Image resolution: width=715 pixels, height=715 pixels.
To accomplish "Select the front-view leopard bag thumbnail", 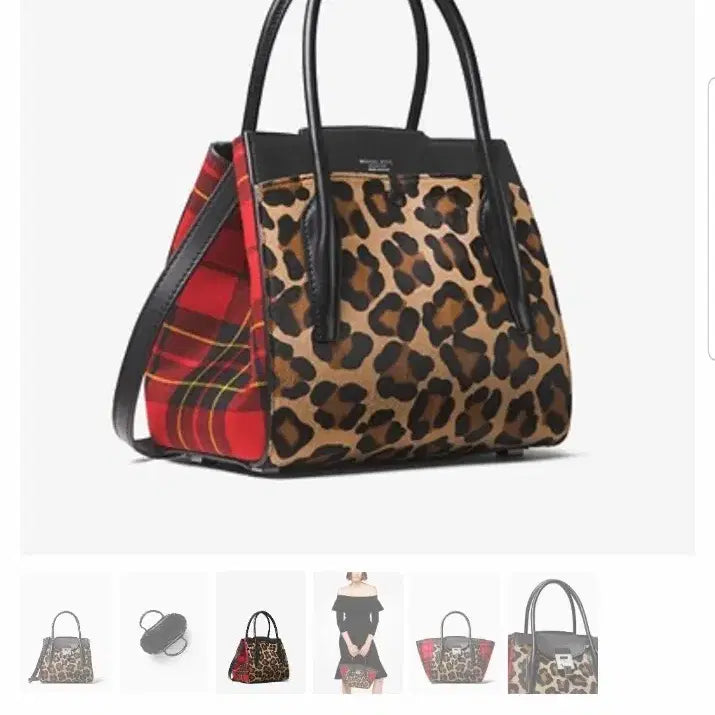I will pyautogui.click(x=66, y=632).
